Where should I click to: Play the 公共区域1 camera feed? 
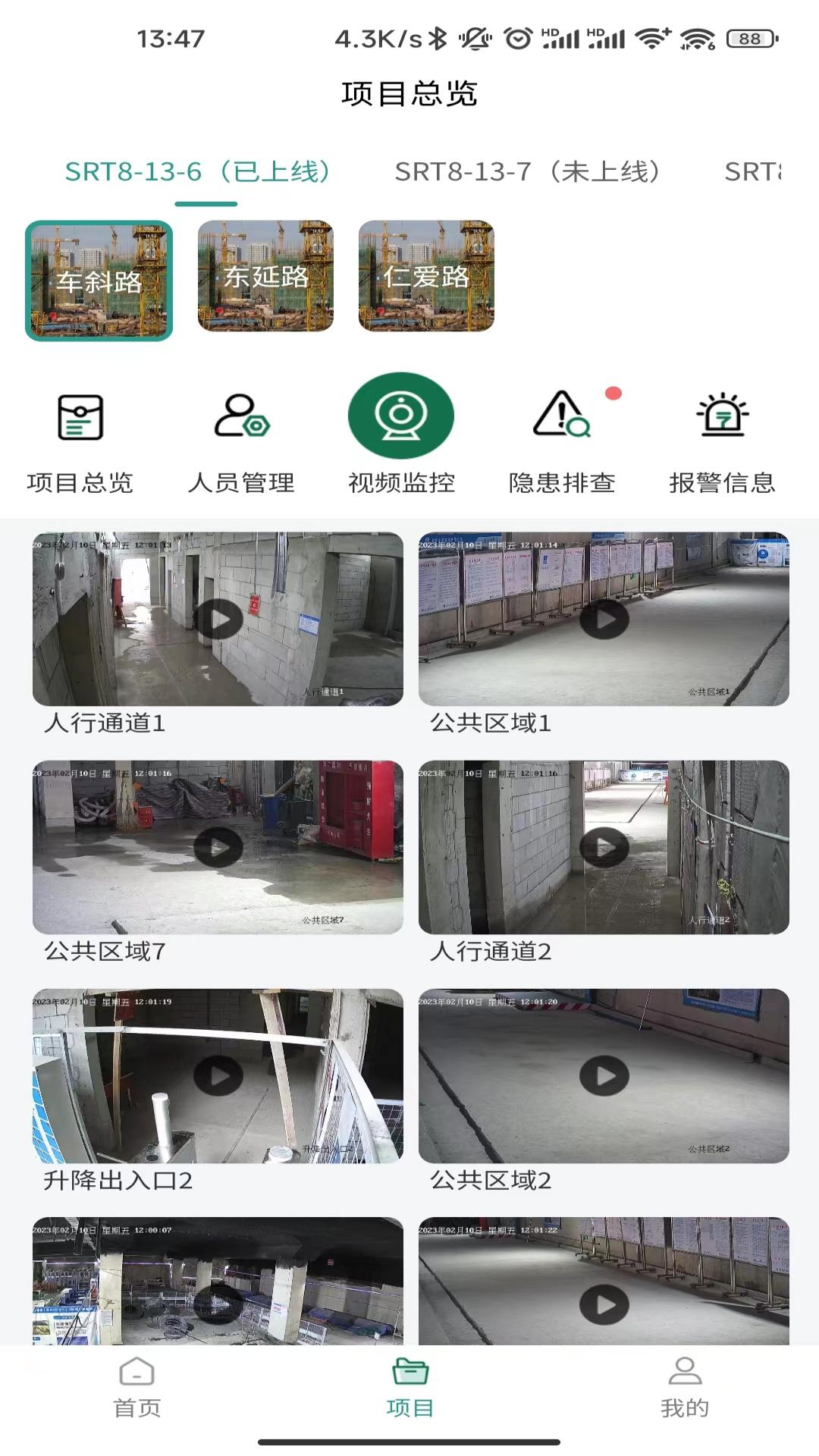pyautogui.click(x=604, y=620)
